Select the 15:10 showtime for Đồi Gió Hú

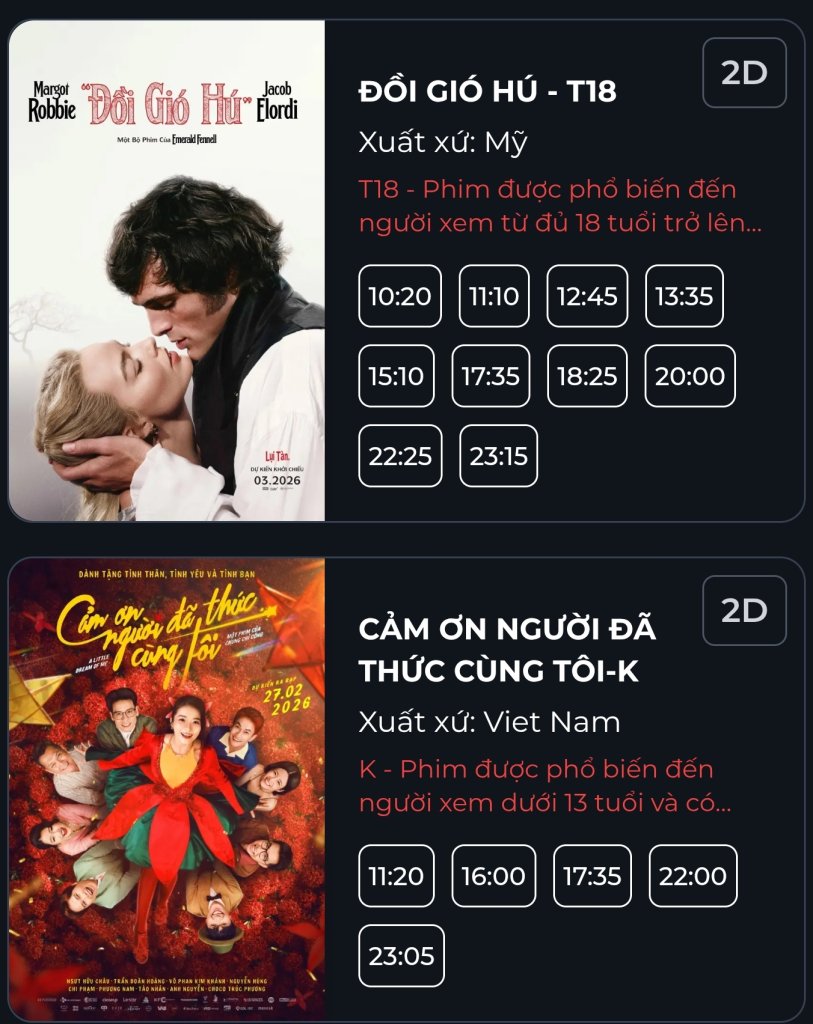click(x=396, y=376)
